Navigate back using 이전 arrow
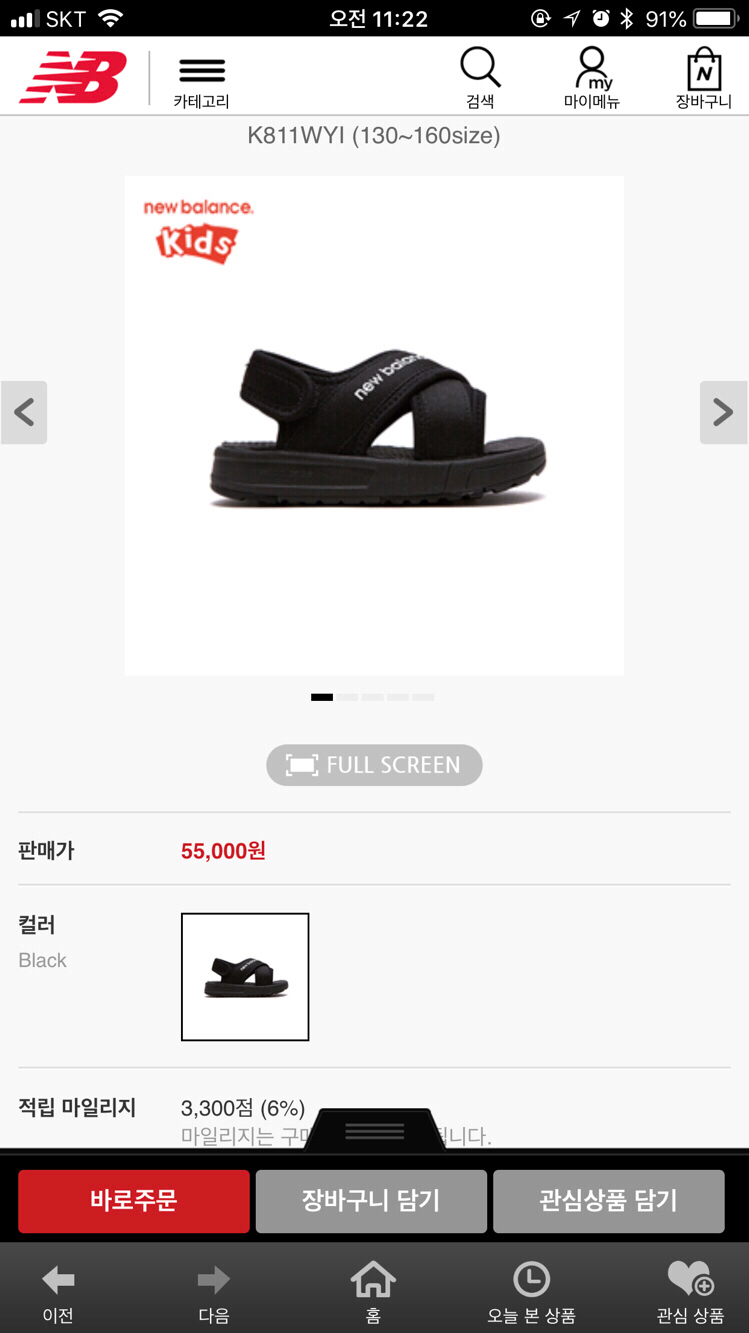 (x=57, y=1285)
